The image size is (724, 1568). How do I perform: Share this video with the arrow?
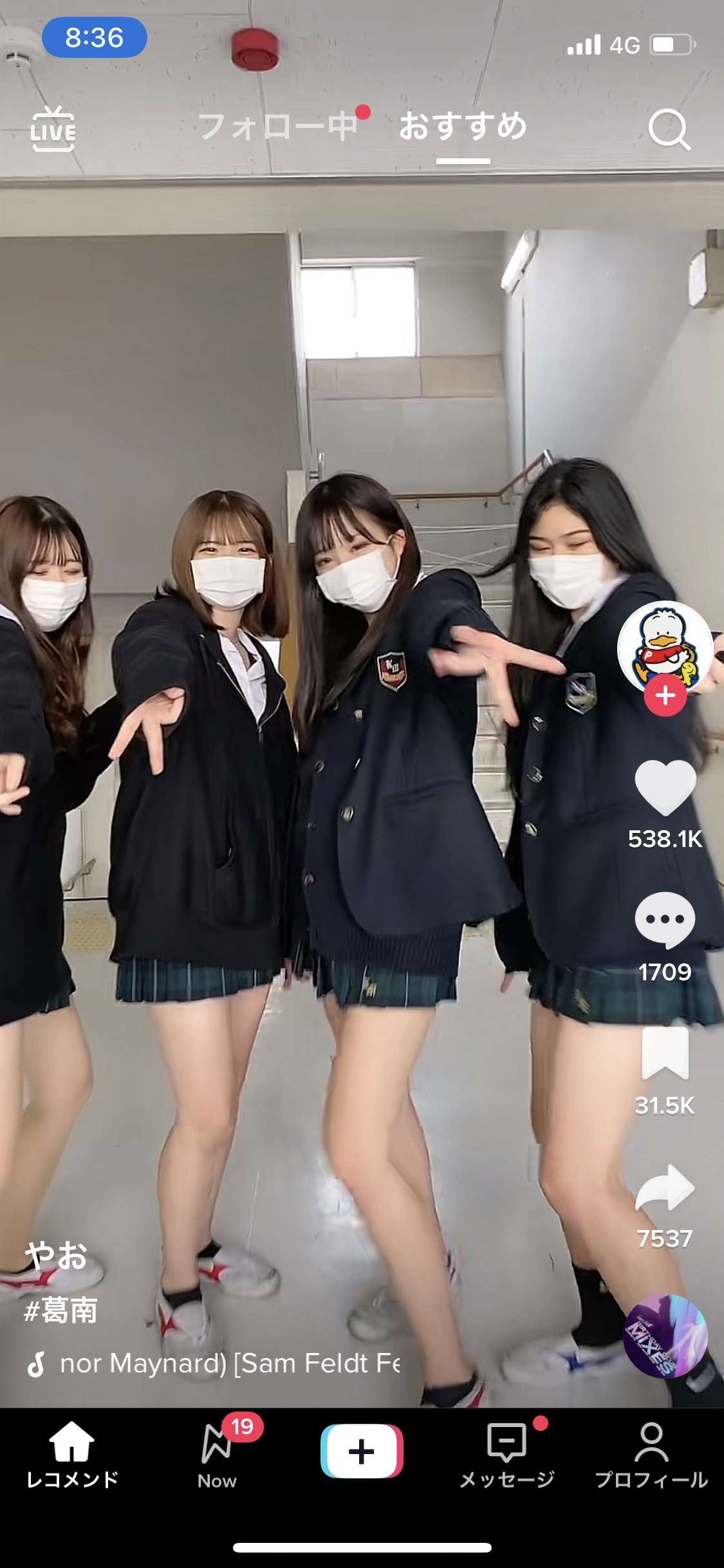665,1188
